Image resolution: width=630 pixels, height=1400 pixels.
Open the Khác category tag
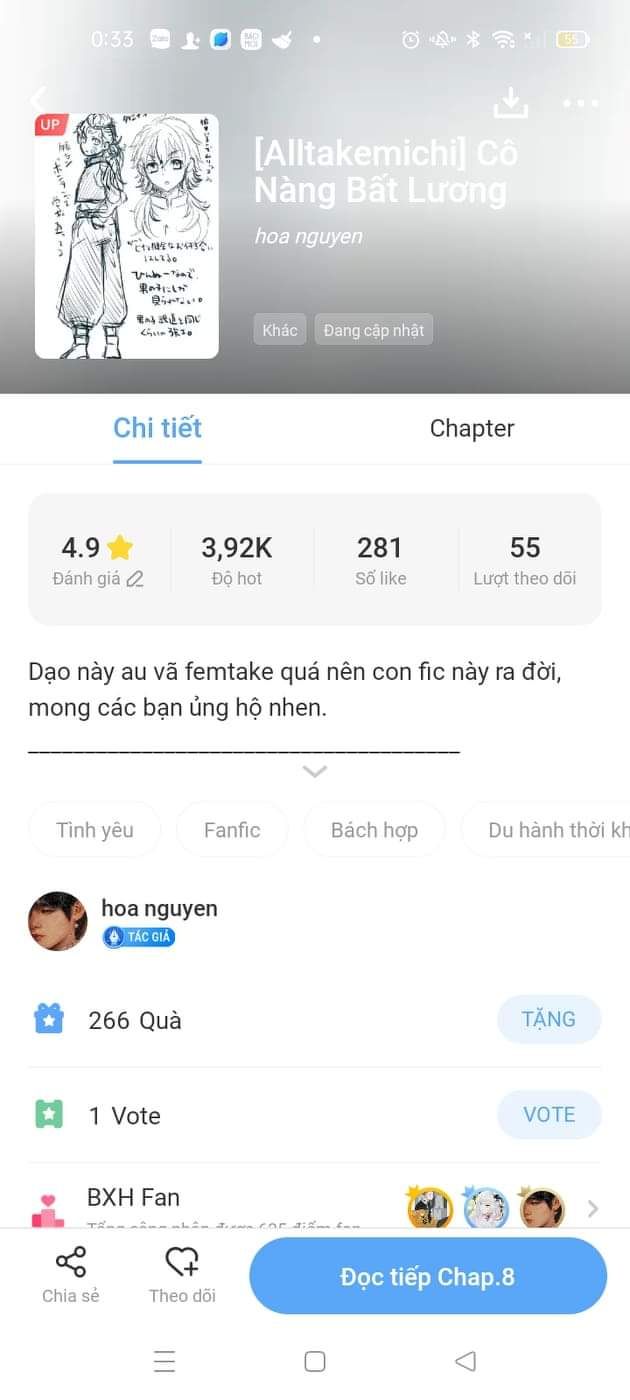280,330
